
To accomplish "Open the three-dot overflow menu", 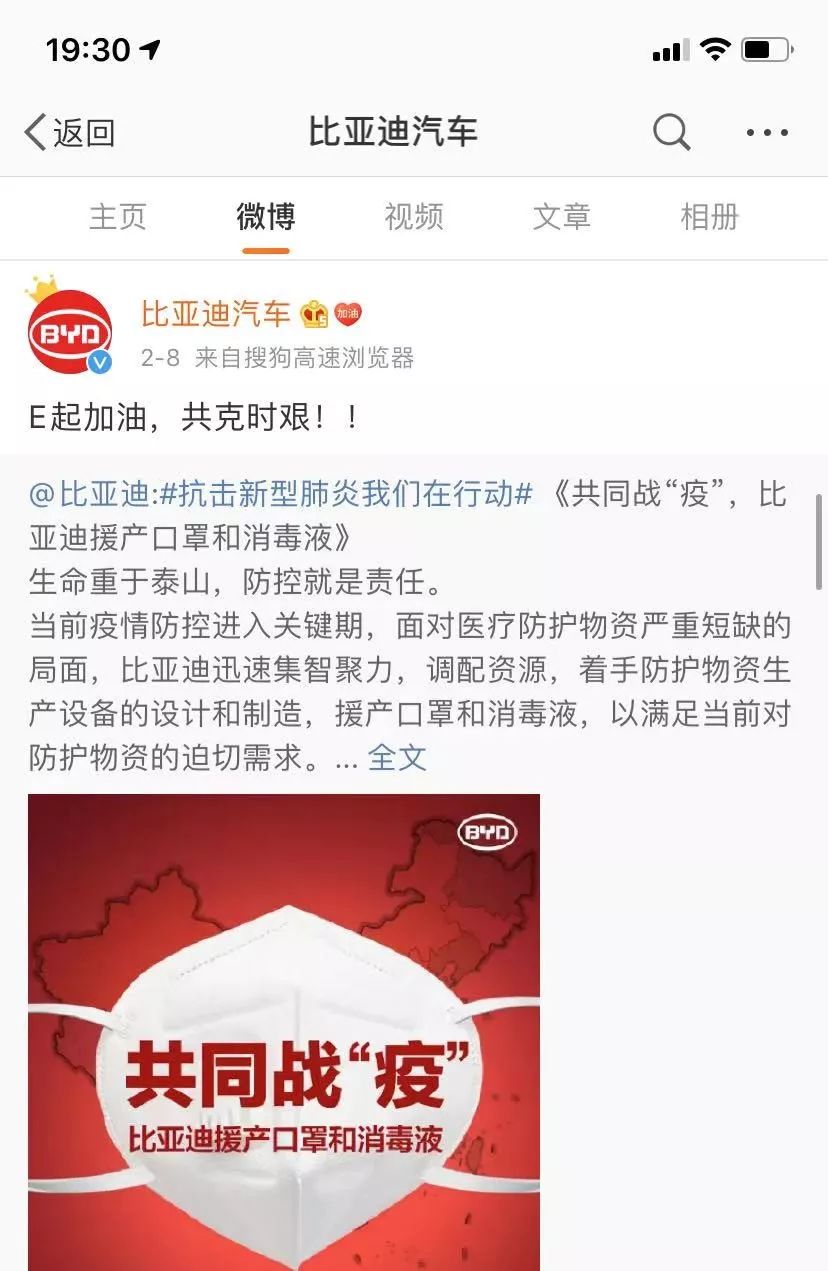I will (767, 132).
